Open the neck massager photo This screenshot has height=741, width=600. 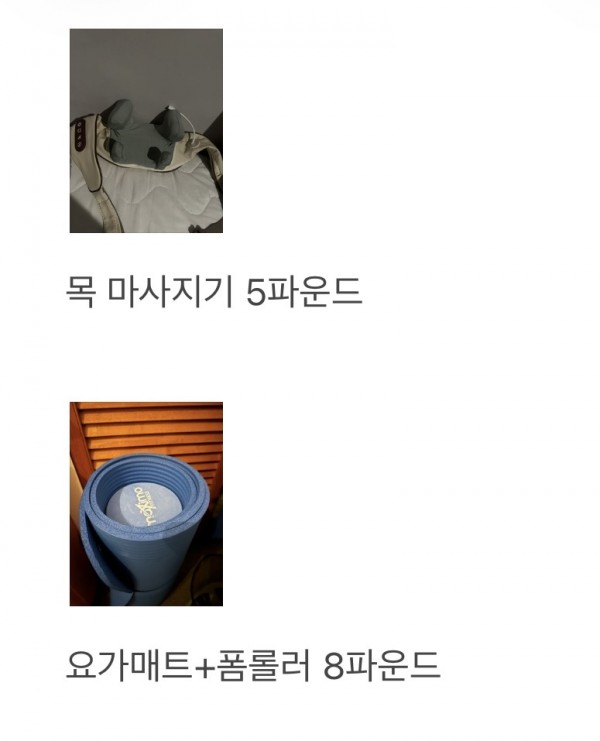[146, 131]
